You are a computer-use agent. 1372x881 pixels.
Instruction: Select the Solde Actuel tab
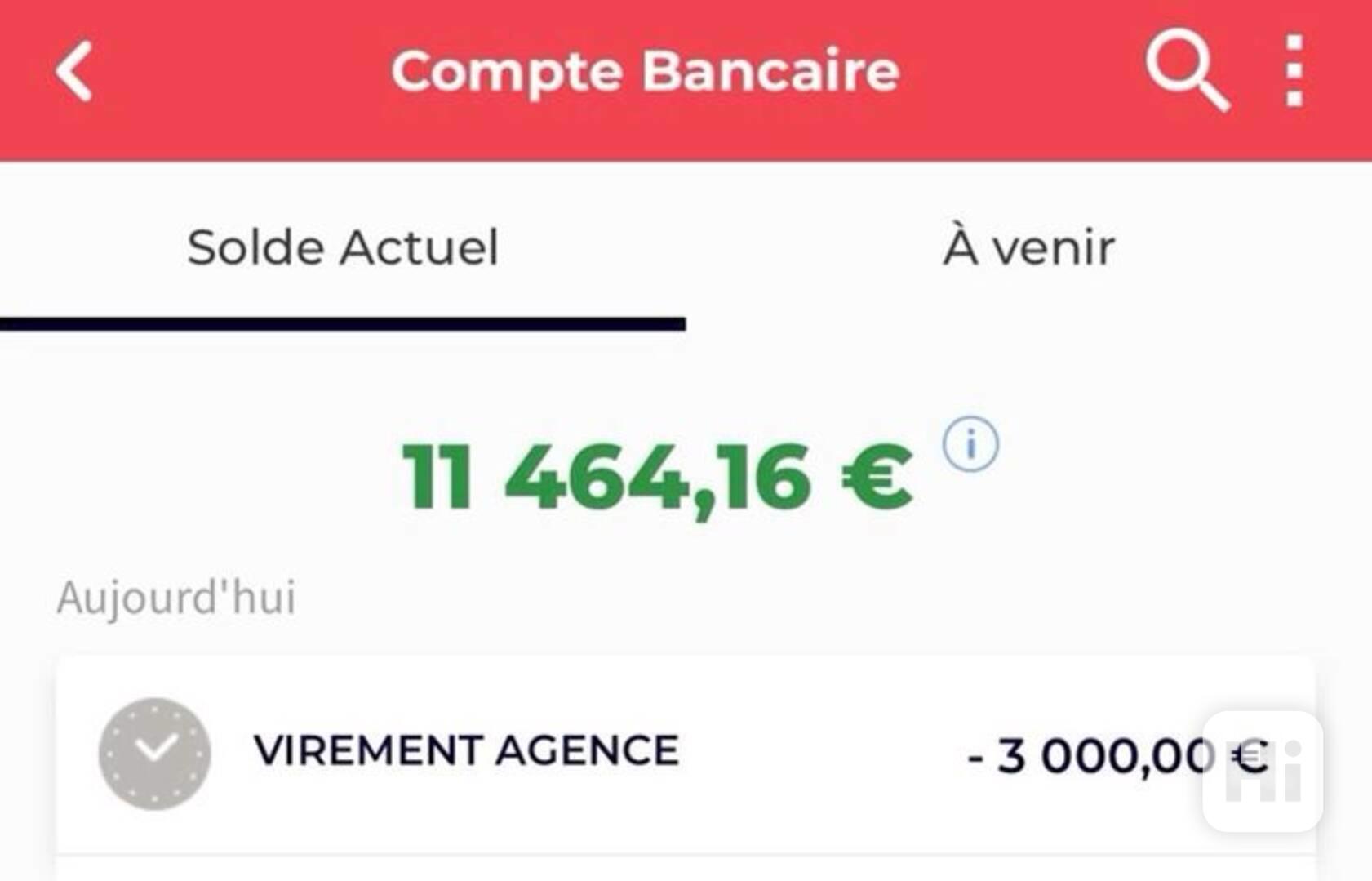point(342,247)
